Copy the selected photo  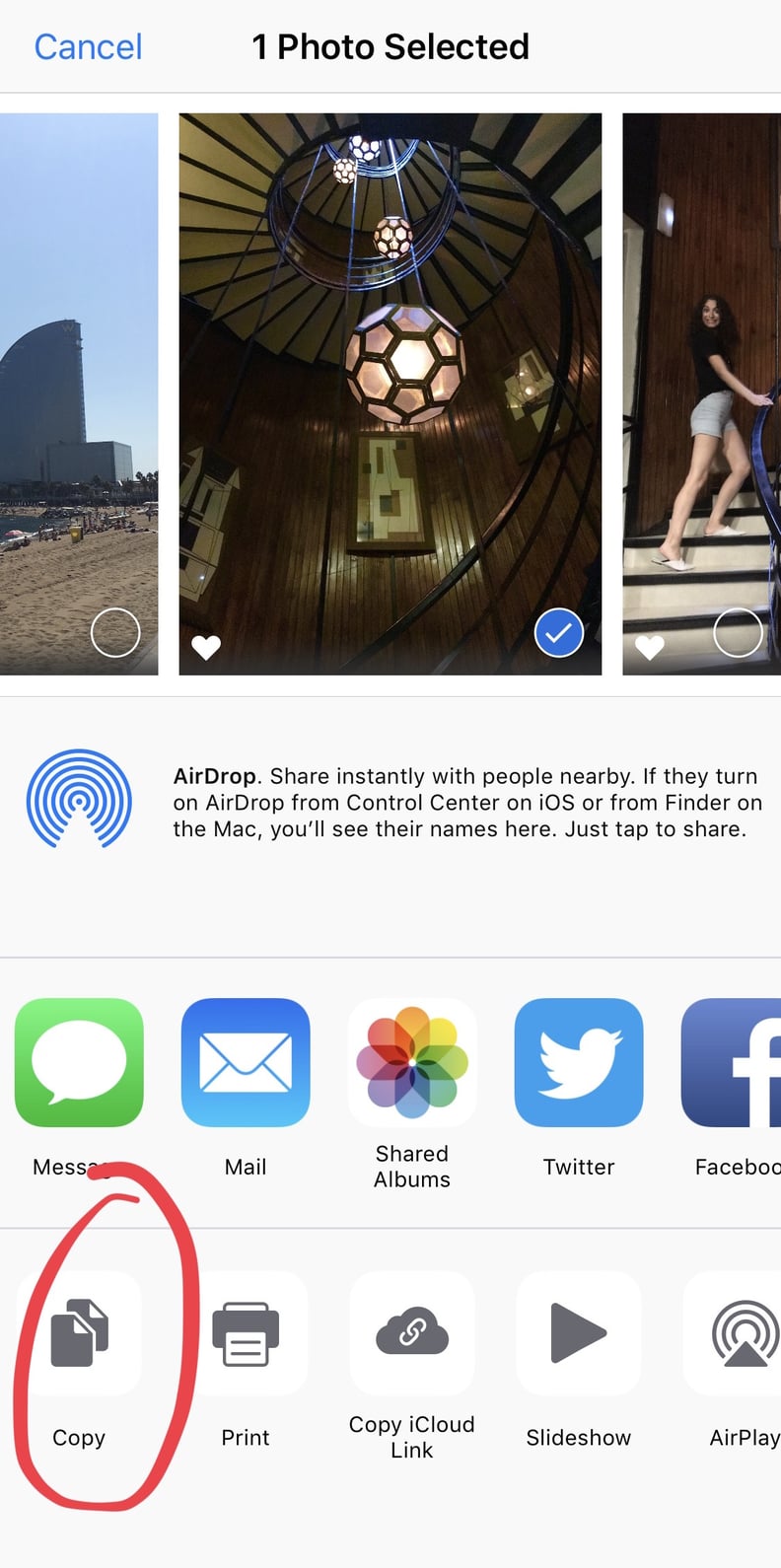79,1332
